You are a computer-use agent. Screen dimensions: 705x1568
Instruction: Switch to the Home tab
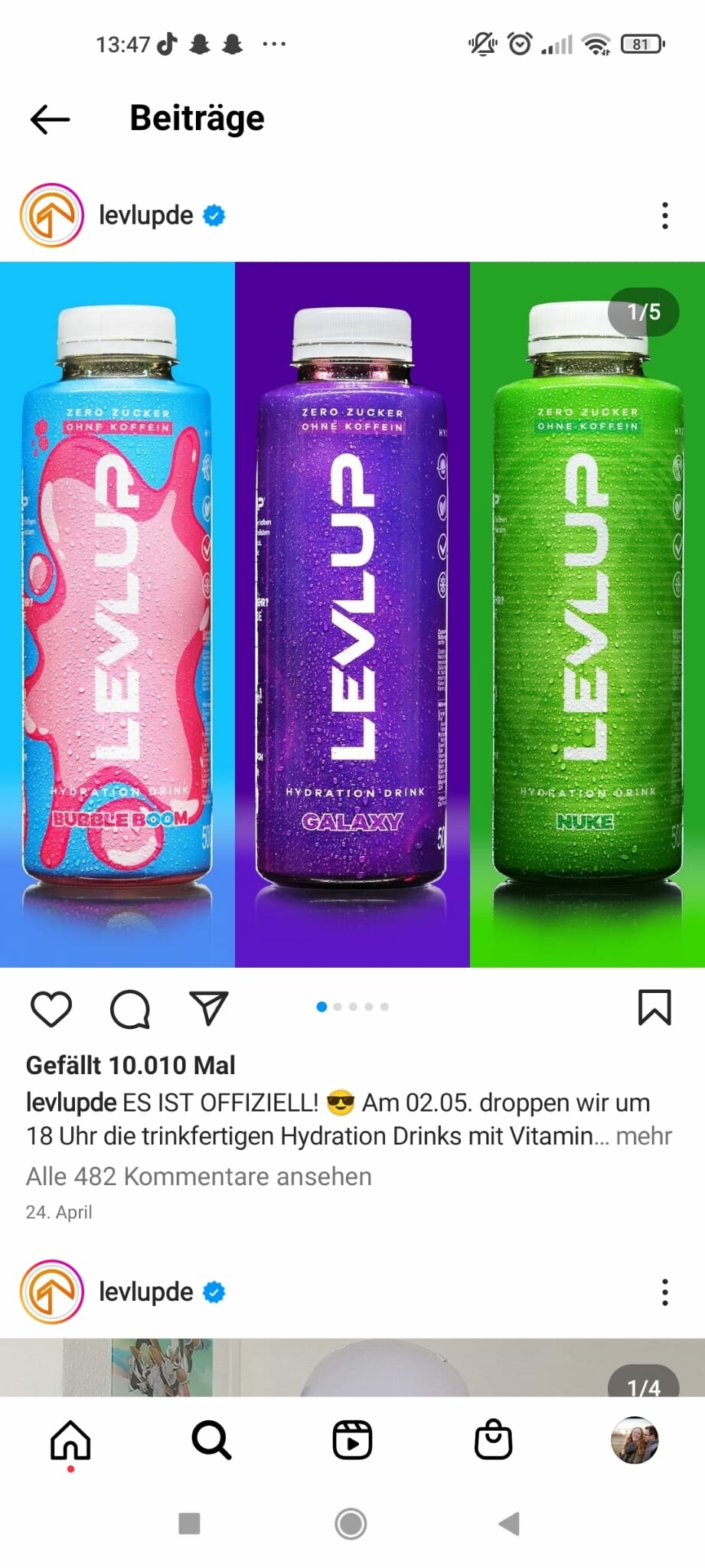70,1440
